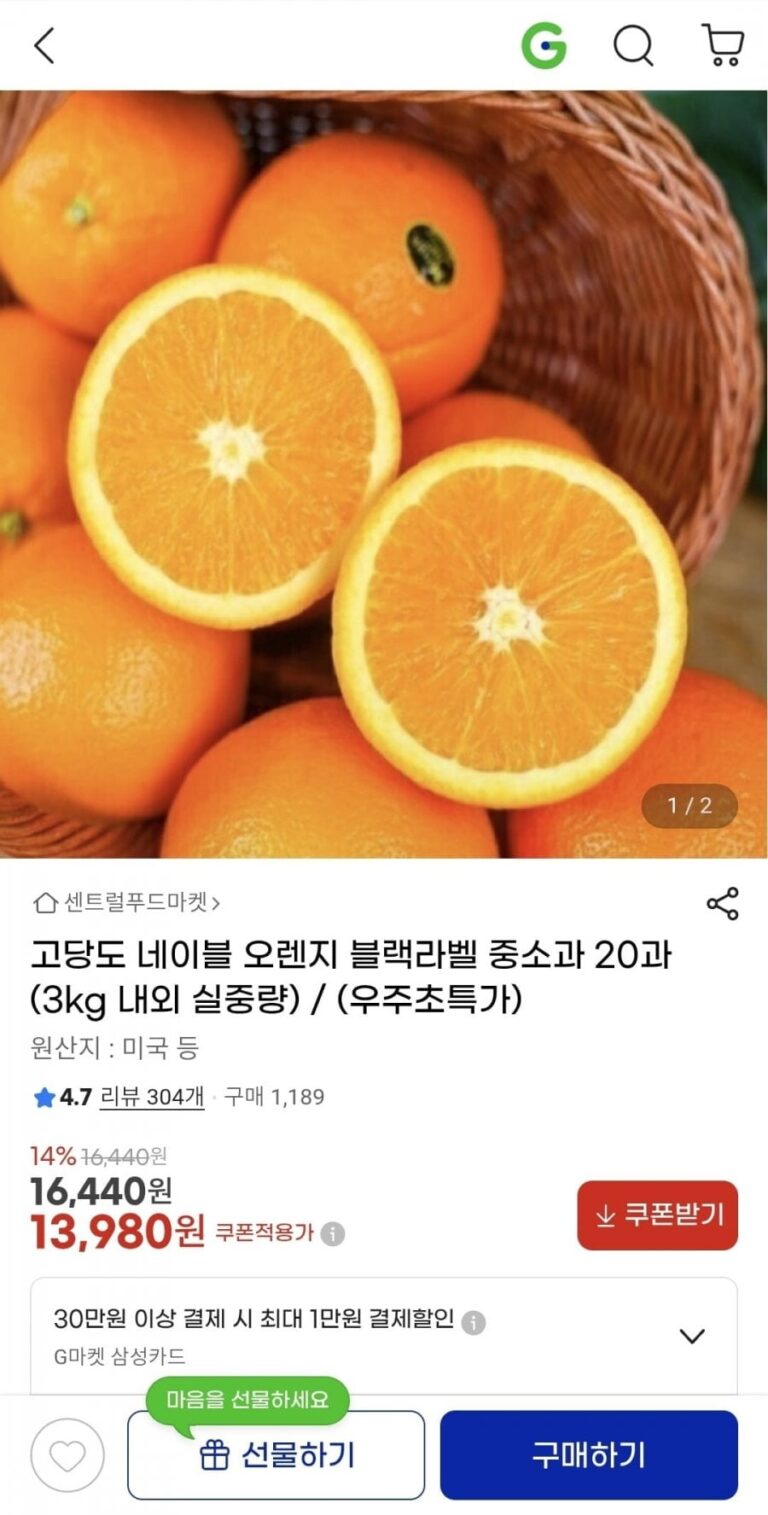768x1515 pixels.
Task: Go back using the top-left arrow
Action: point(44,46)
